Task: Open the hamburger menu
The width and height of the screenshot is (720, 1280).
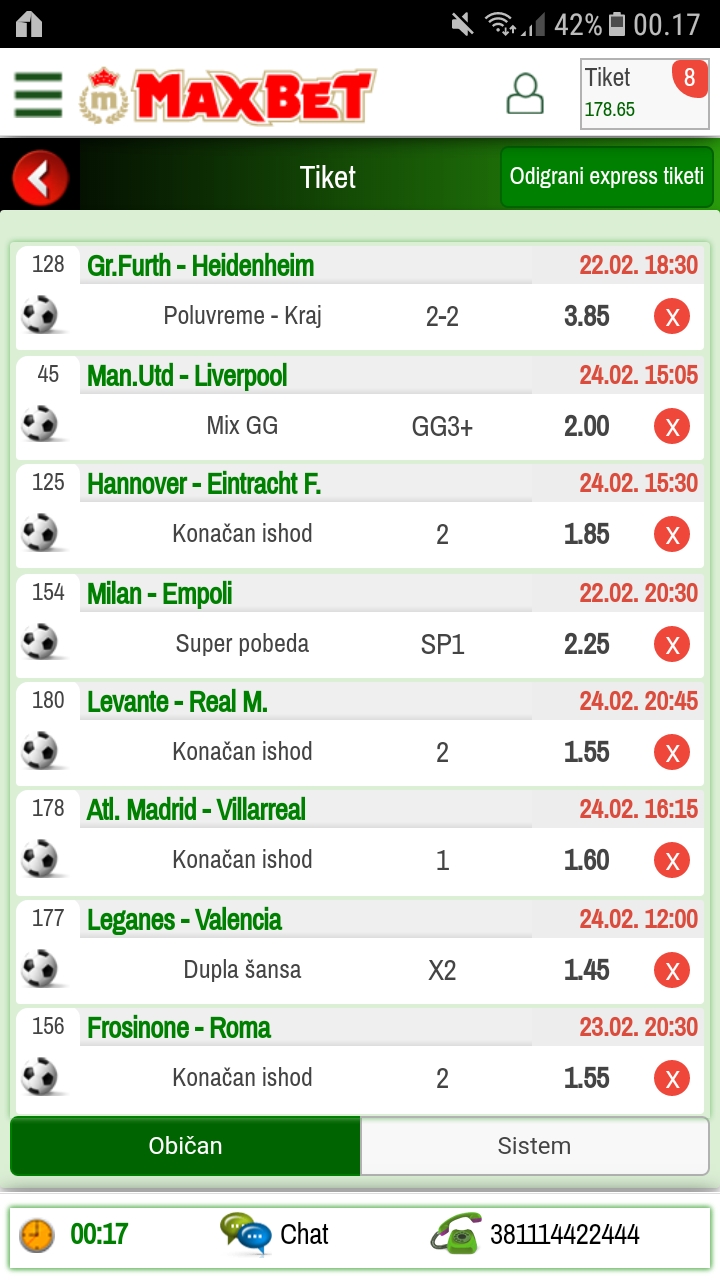Action: pyautogui.click(x=38, y=95)
